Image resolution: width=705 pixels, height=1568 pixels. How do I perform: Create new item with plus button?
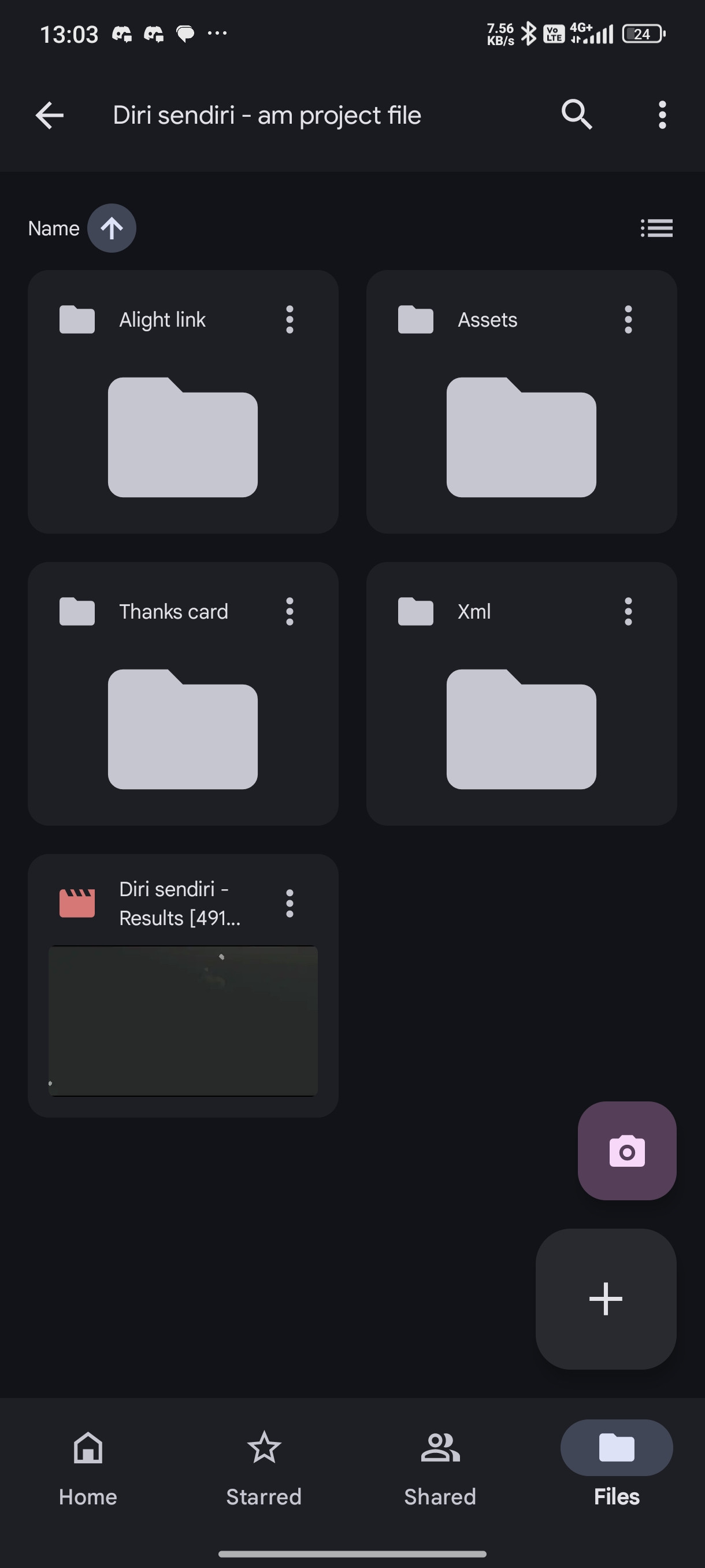[606, 1299]
